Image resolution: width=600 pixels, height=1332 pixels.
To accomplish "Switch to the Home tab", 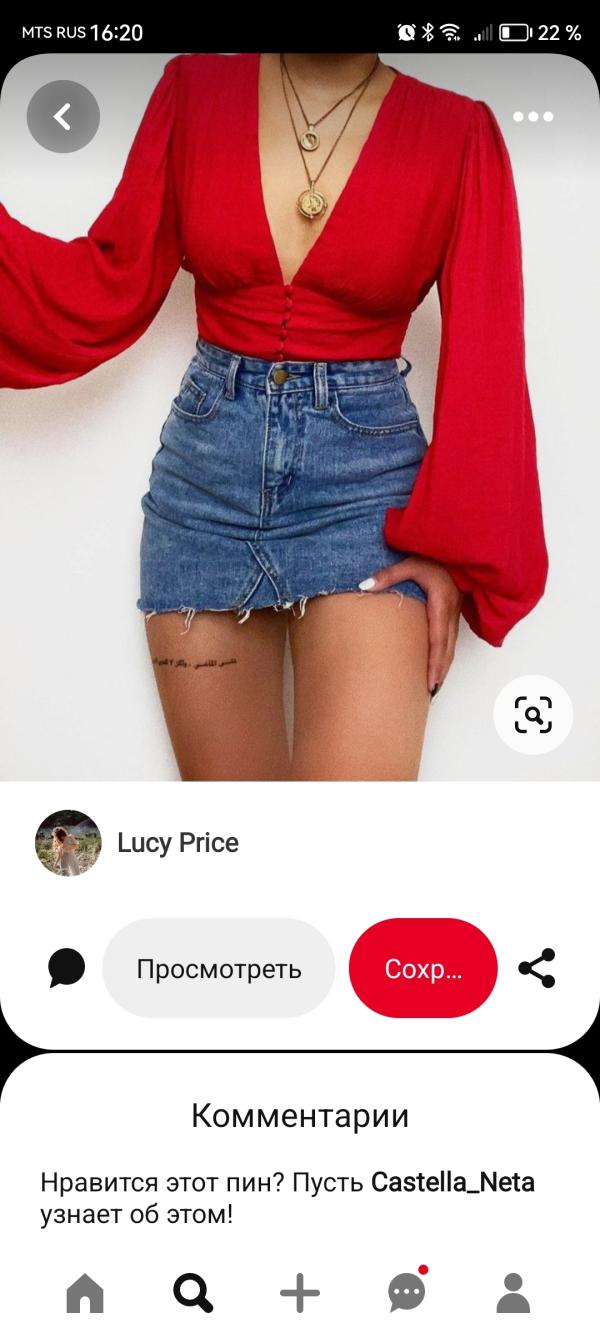I will (x=85, y=1293).
